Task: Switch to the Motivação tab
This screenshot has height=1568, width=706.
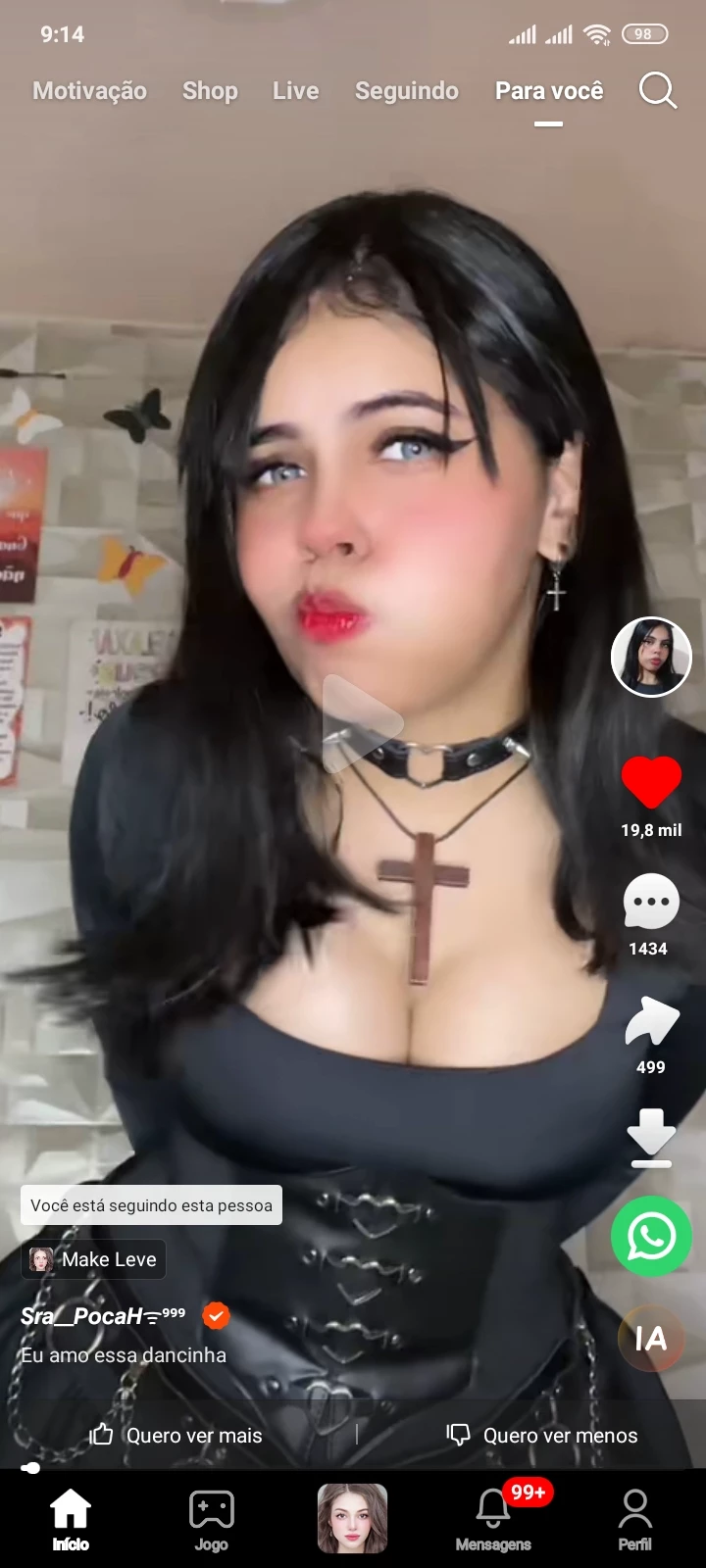Action: click(89, 91)
